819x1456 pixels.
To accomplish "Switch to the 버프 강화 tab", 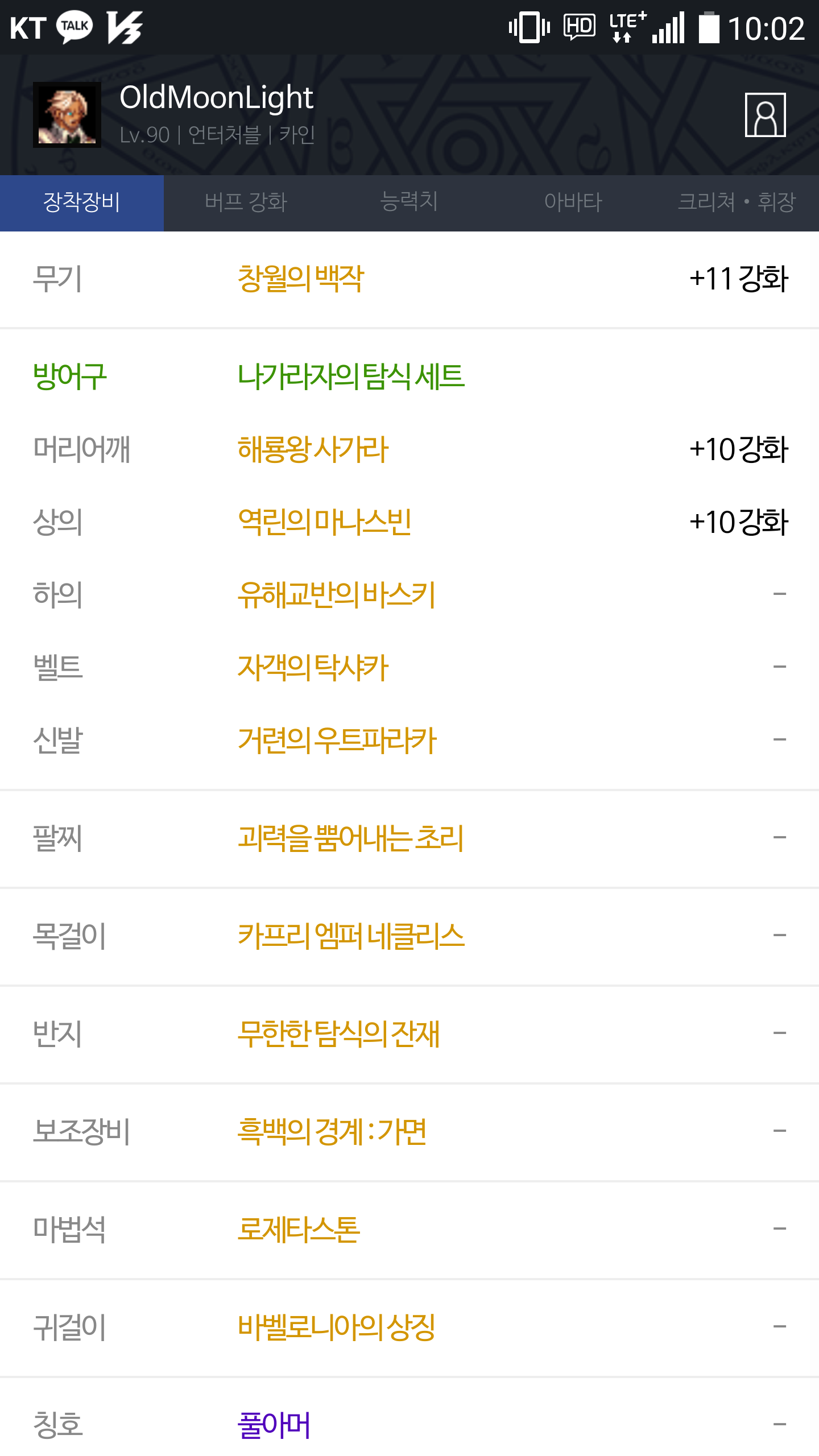I will pos(246,202).
